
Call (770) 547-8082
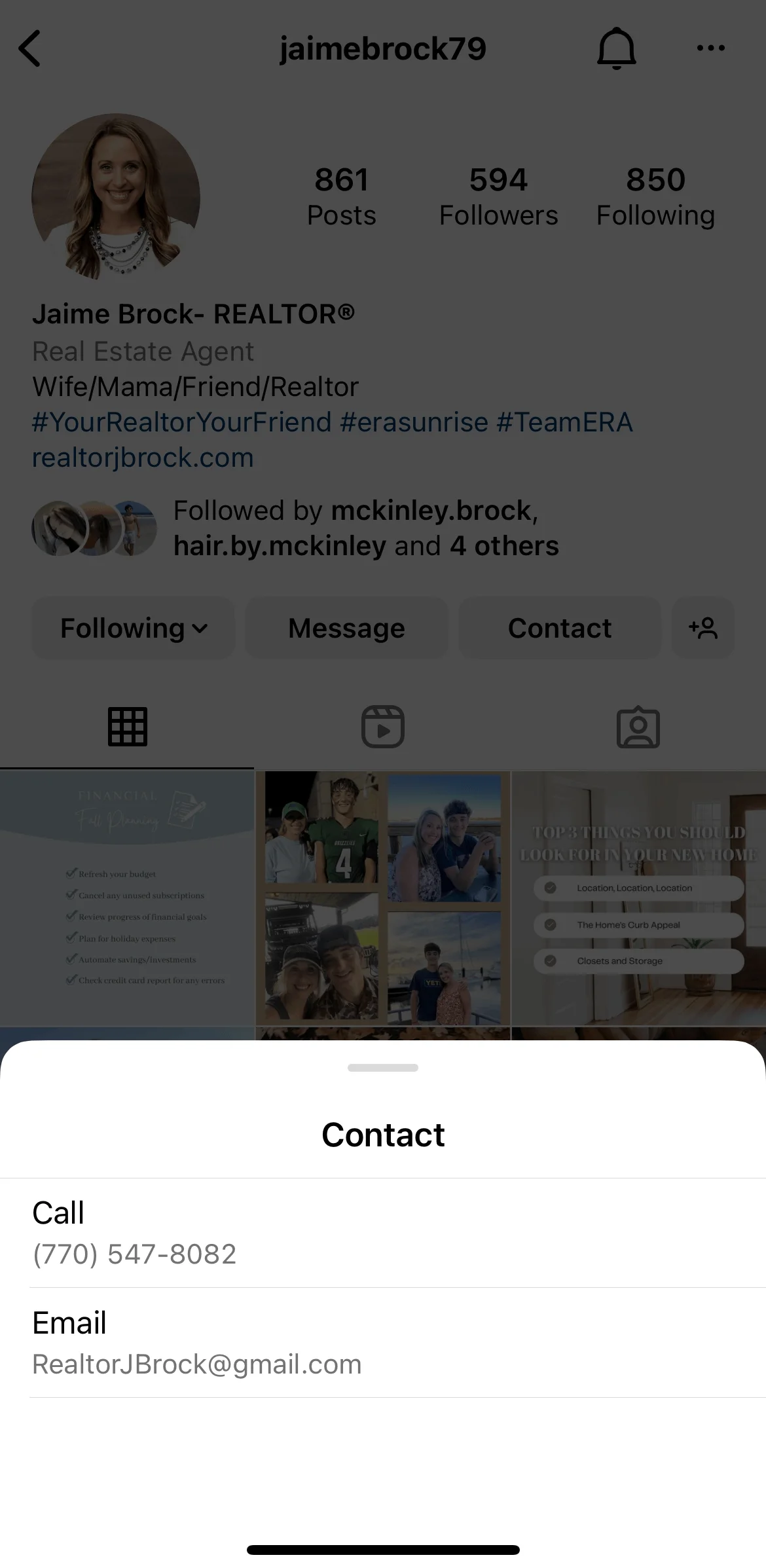point(134,1233)
